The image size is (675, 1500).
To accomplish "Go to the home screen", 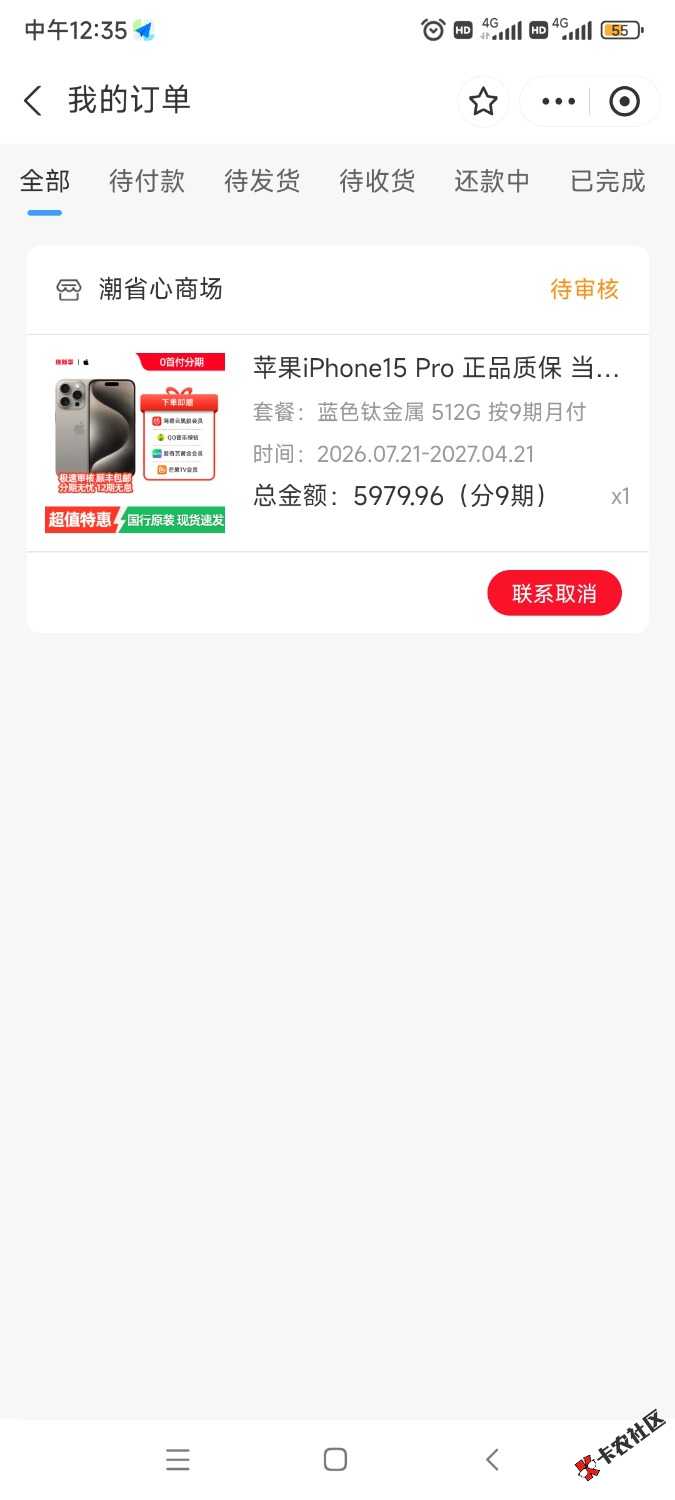I will (x=336, y=1459).
